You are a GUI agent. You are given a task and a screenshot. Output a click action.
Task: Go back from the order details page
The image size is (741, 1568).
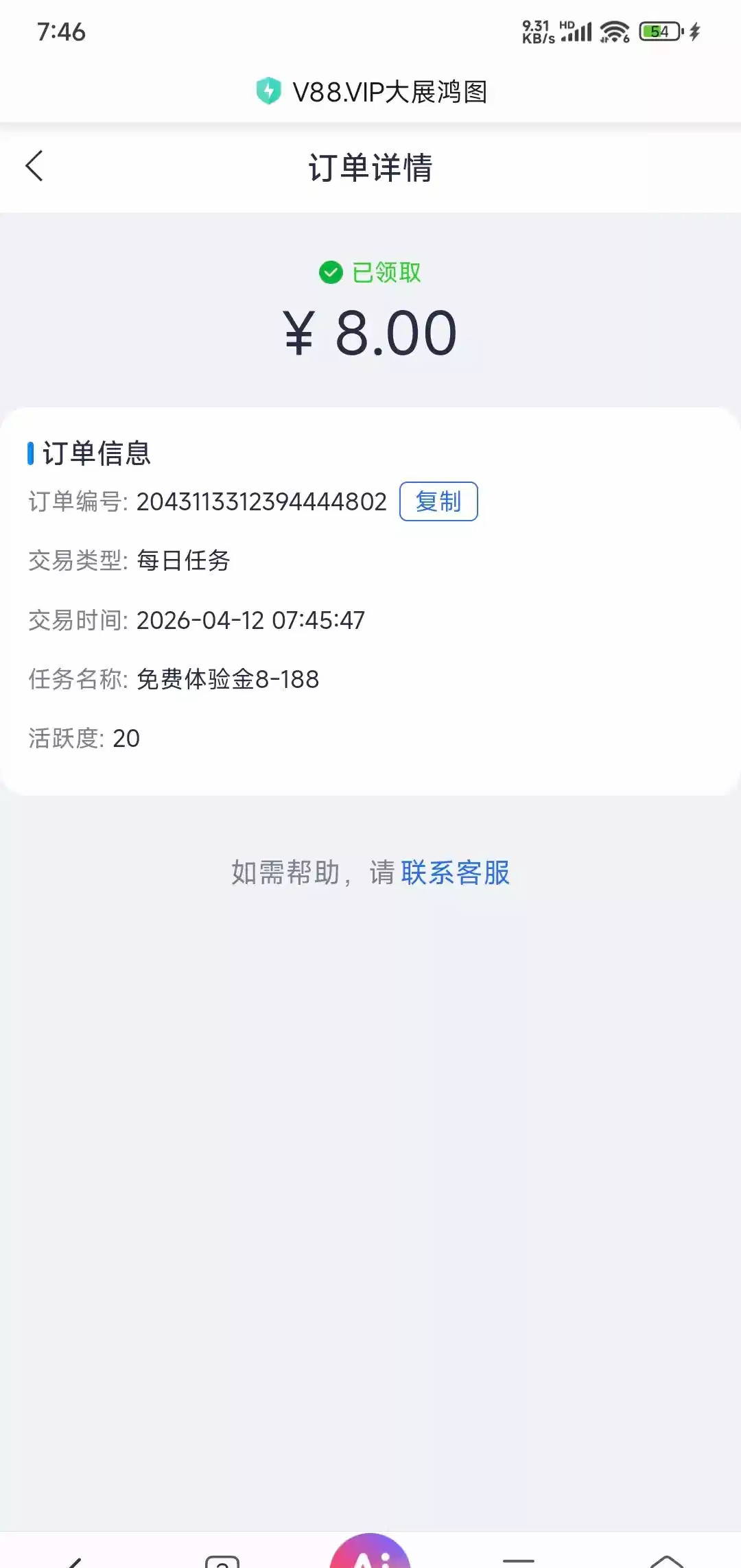click(x=34, y=167)
